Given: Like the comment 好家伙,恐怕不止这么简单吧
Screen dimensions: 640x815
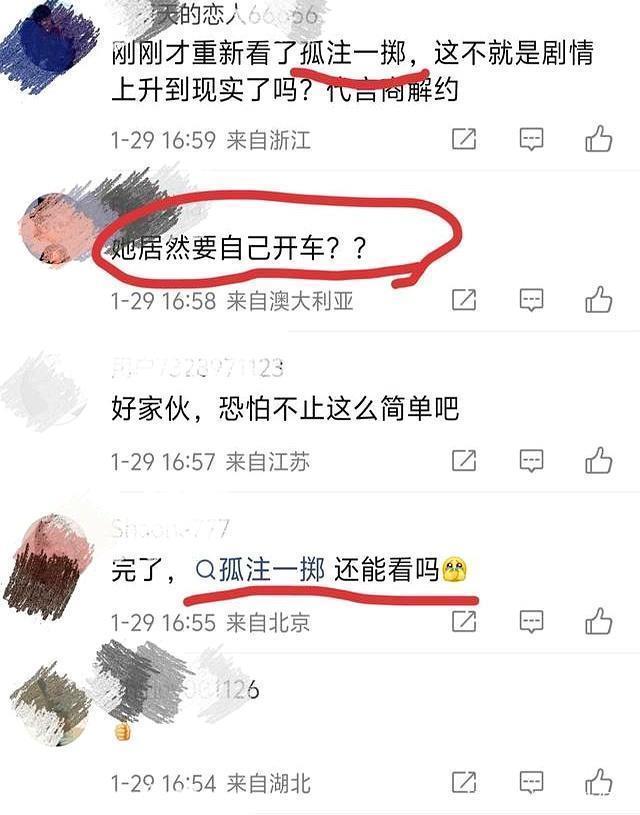Looking at the screenshot, I should 599,460.
